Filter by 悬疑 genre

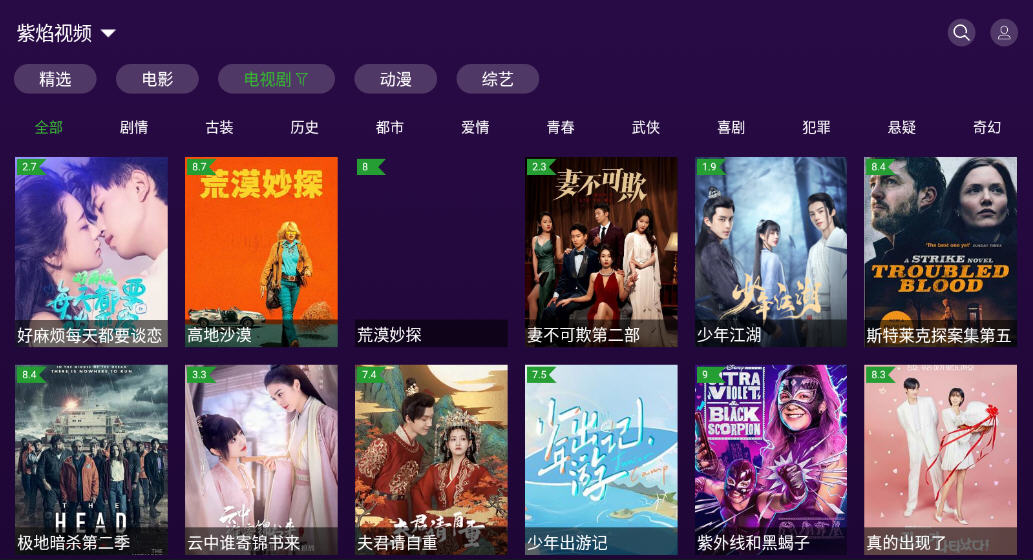point(902,127)
